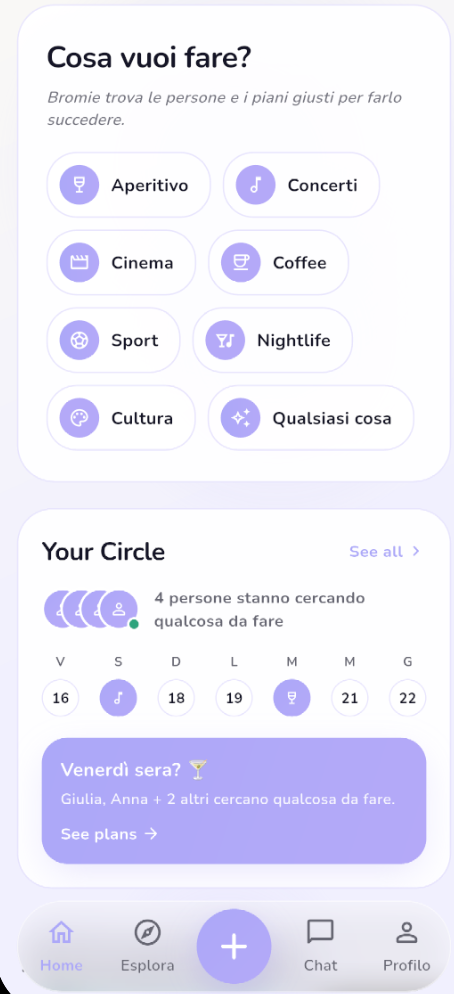Tap the Coffee chip
454x994 pixels.
point(278,262)
